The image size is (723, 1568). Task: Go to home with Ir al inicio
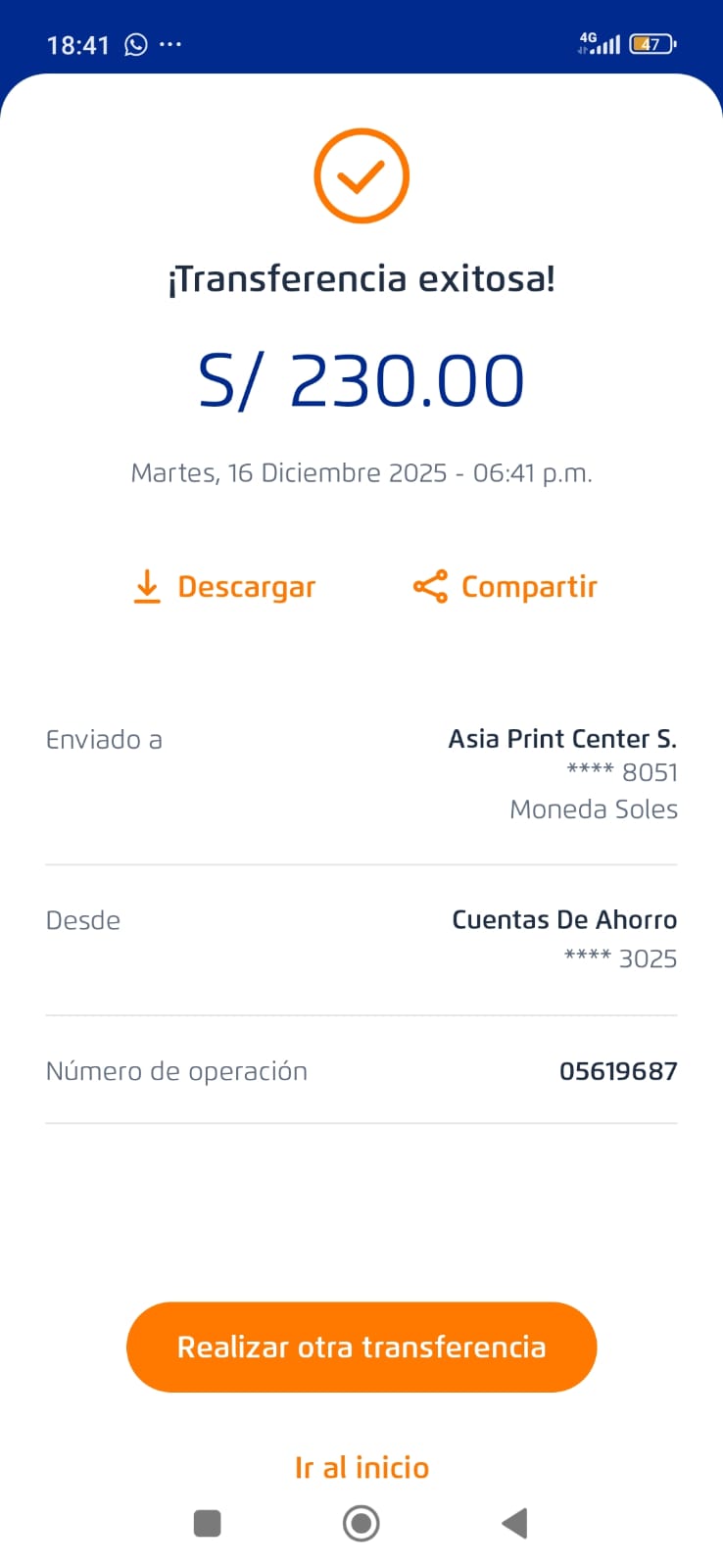pyautogui.click(x=361, y=1467)
